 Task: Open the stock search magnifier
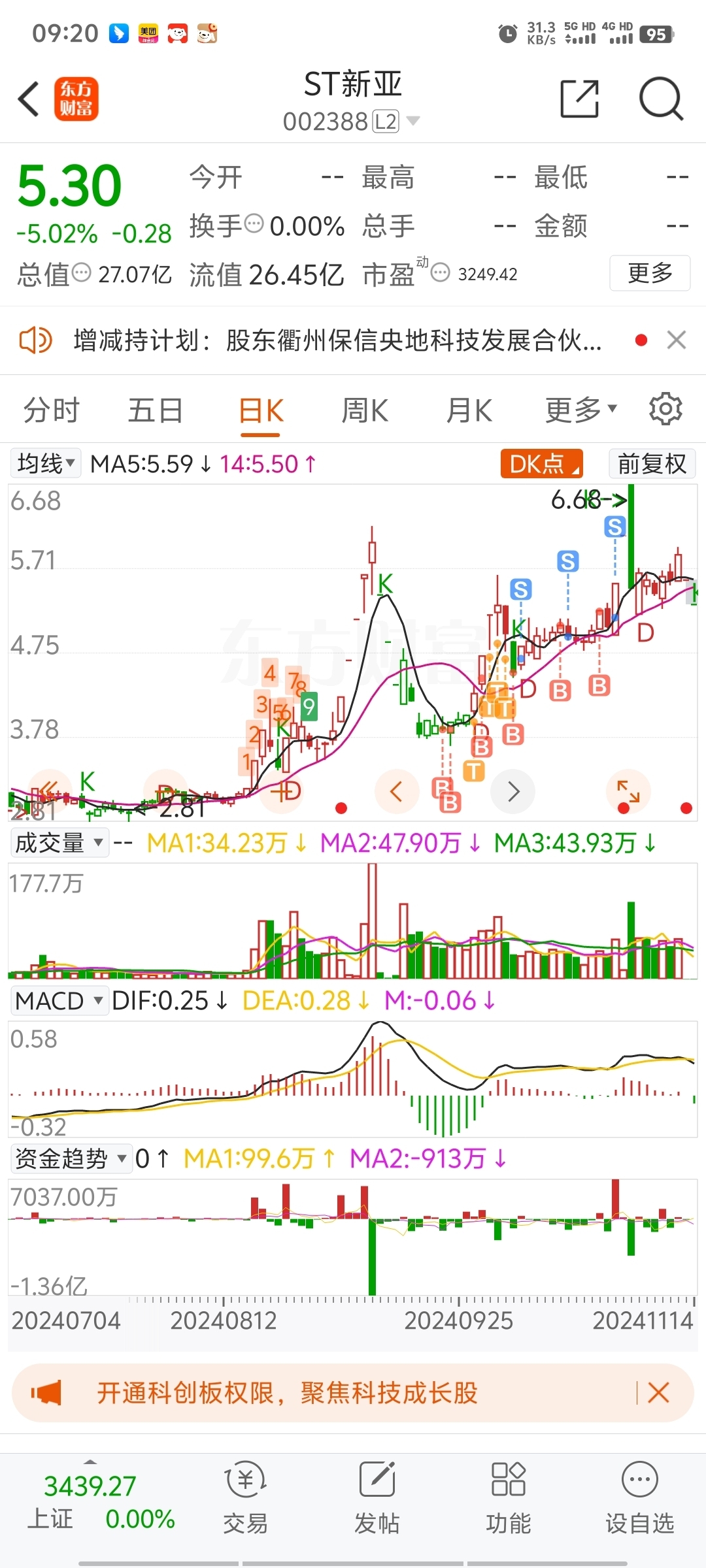click(661, 98)
